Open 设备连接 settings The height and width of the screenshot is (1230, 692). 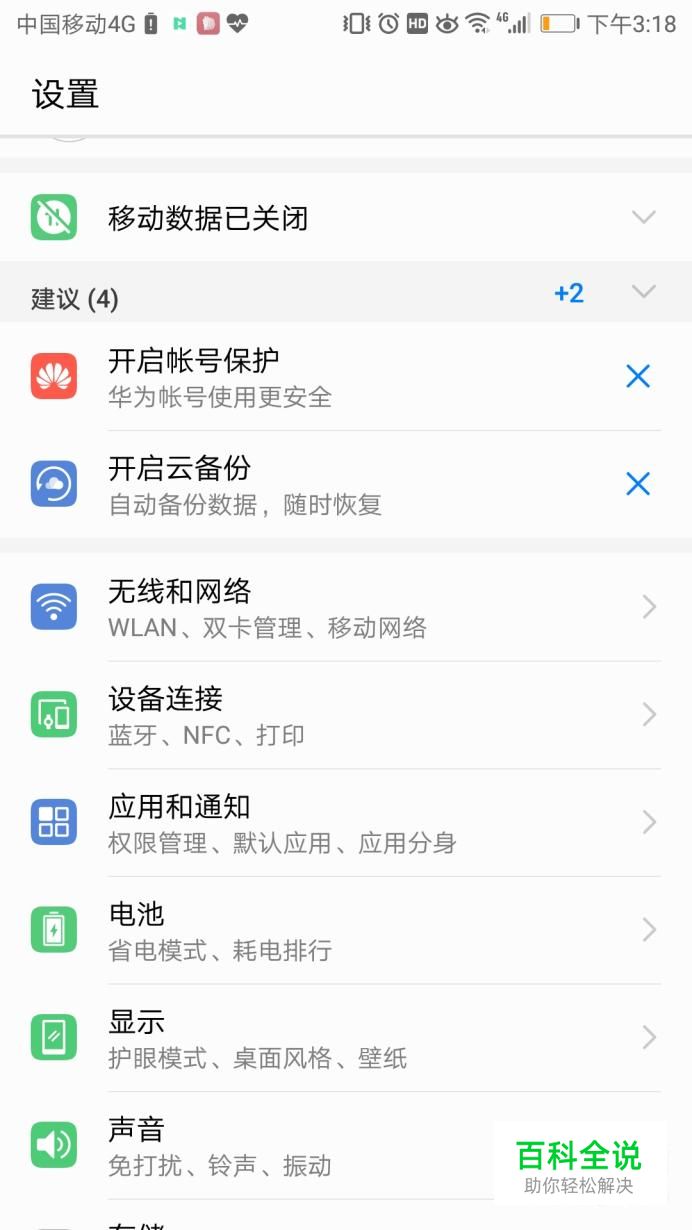pos(346,715)
